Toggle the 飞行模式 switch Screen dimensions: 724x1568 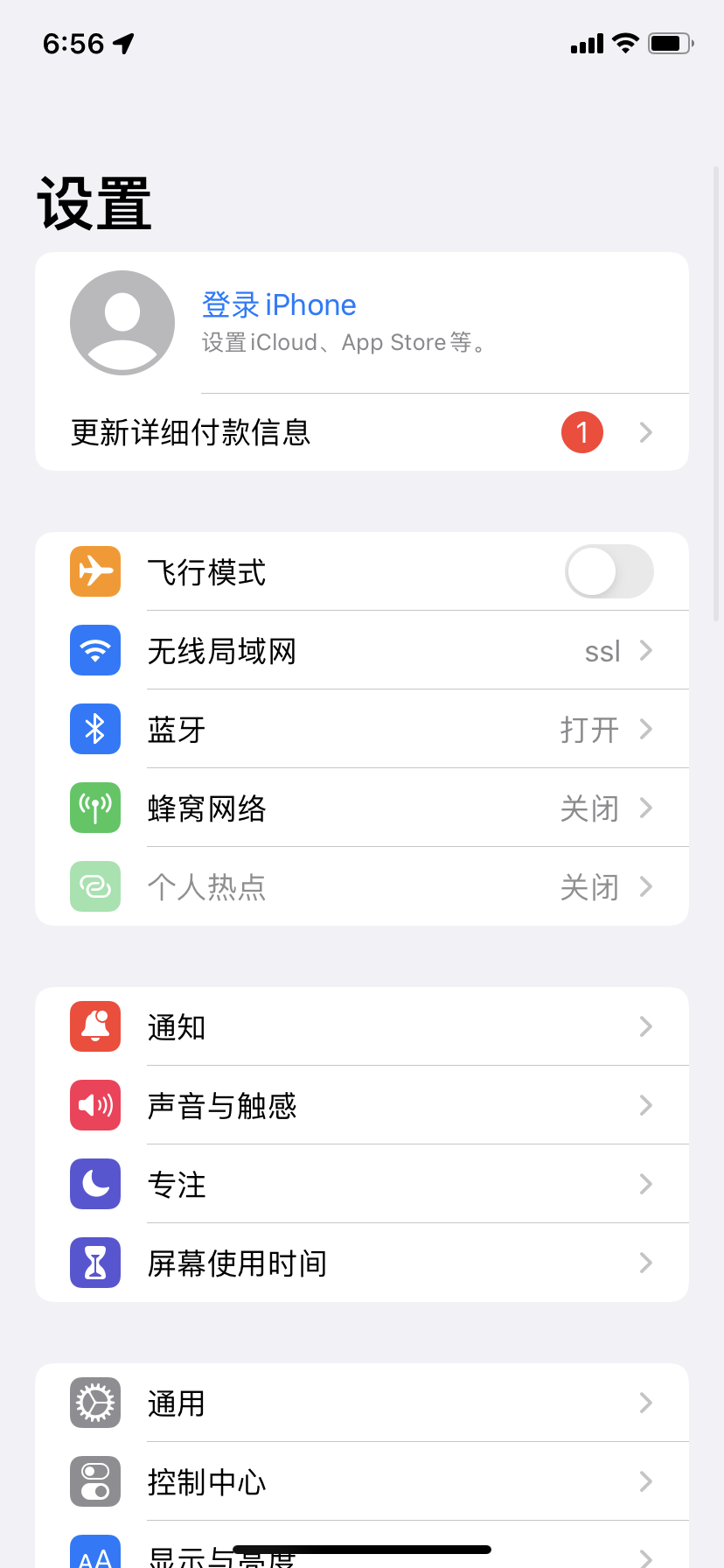point(609,571)
